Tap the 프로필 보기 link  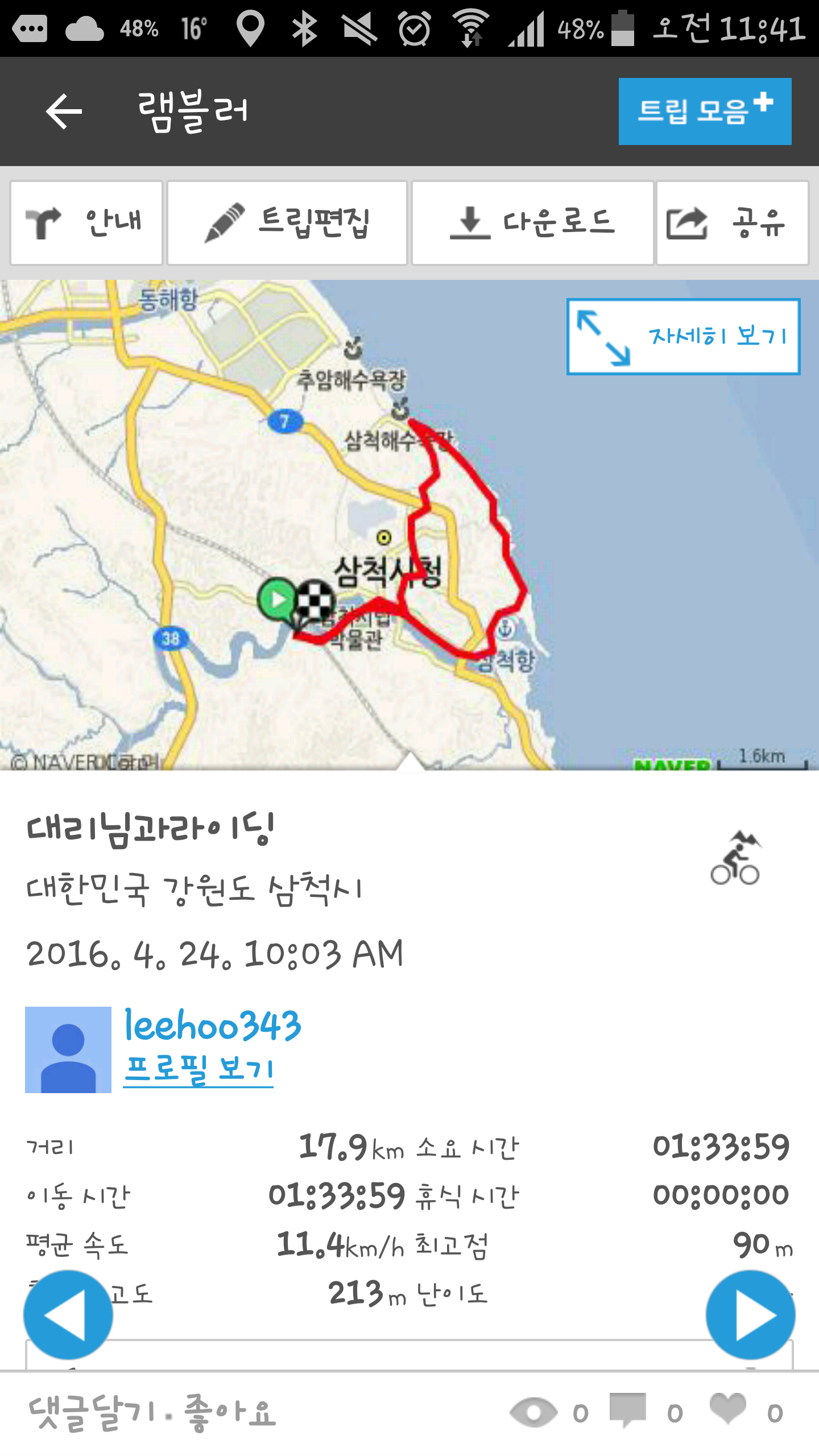pyautogui.click(x=198, y=1070)
